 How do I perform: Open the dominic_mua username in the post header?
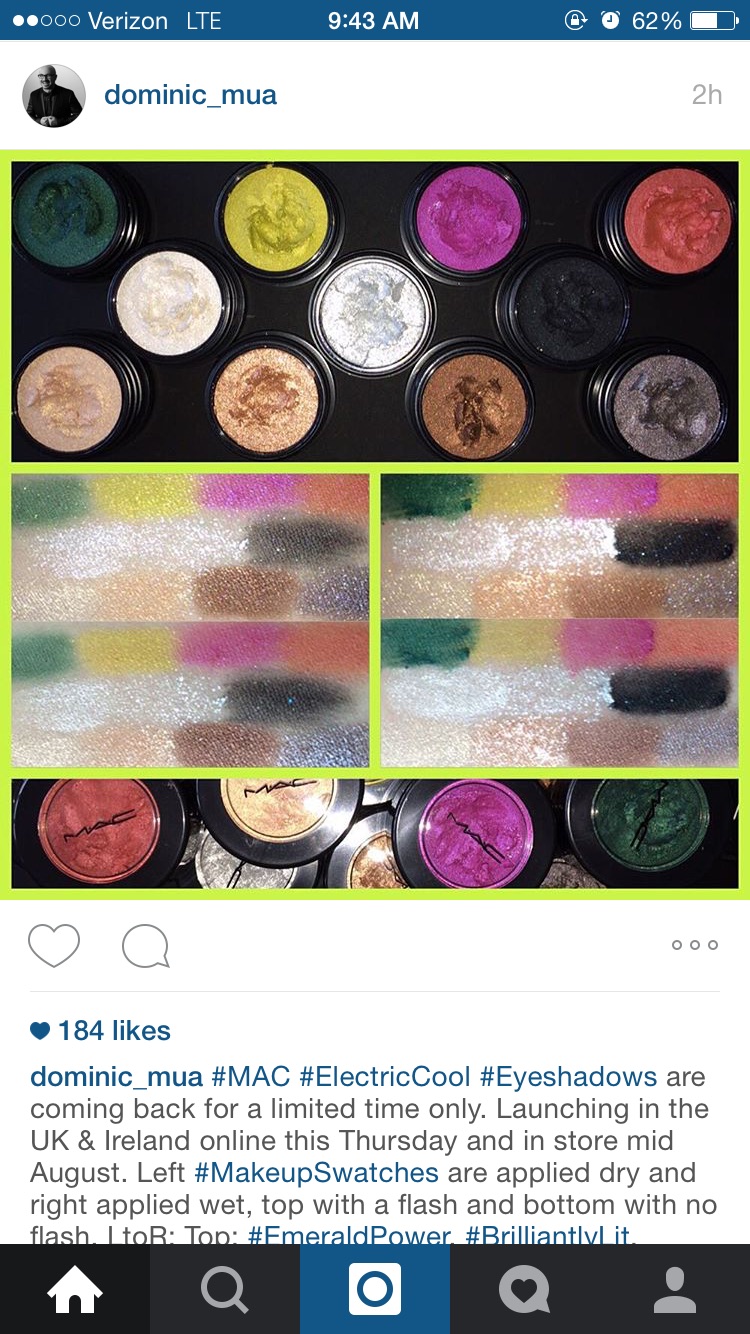click(190, 96)
